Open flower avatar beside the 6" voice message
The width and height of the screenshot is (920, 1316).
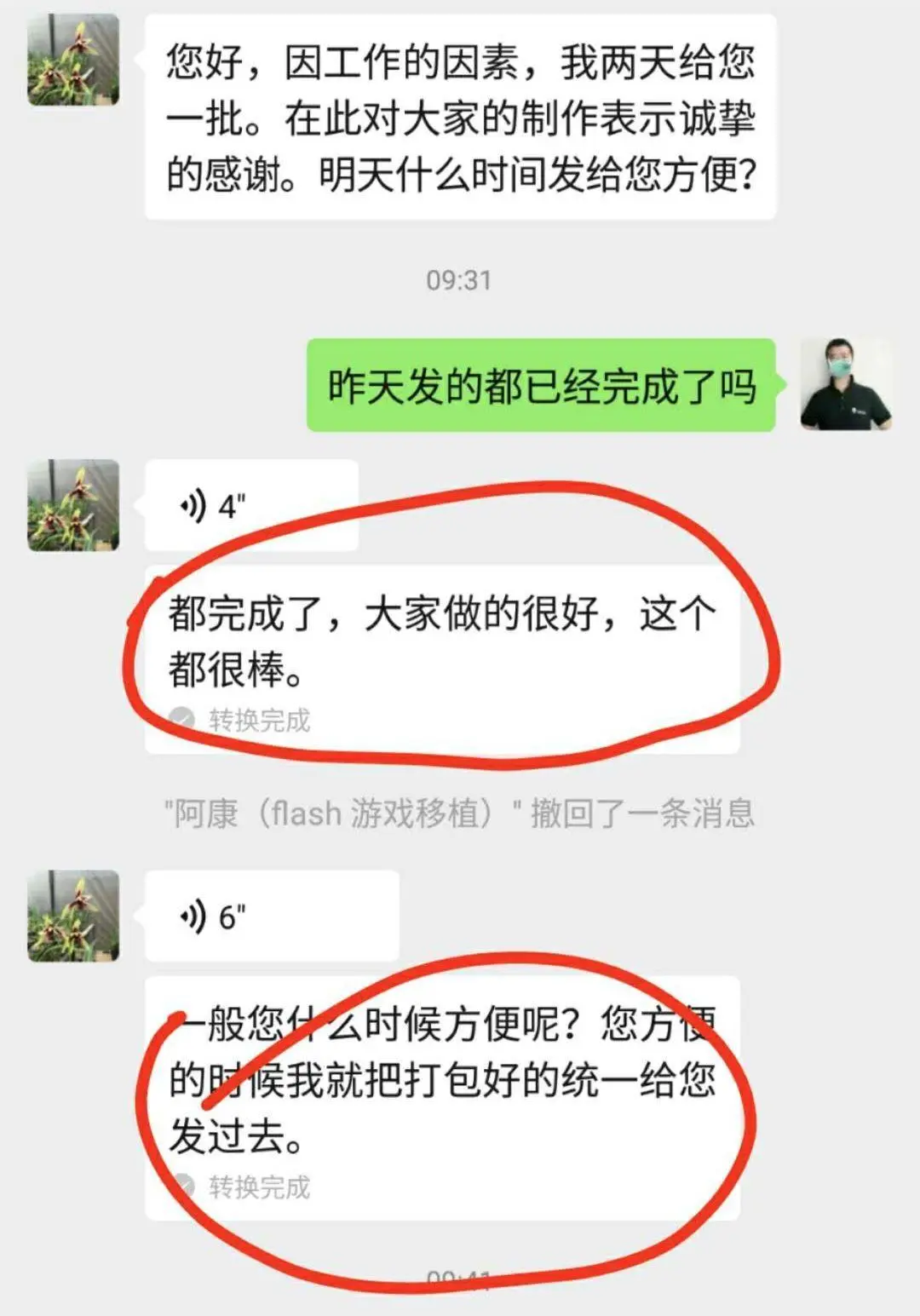point(73,917)
